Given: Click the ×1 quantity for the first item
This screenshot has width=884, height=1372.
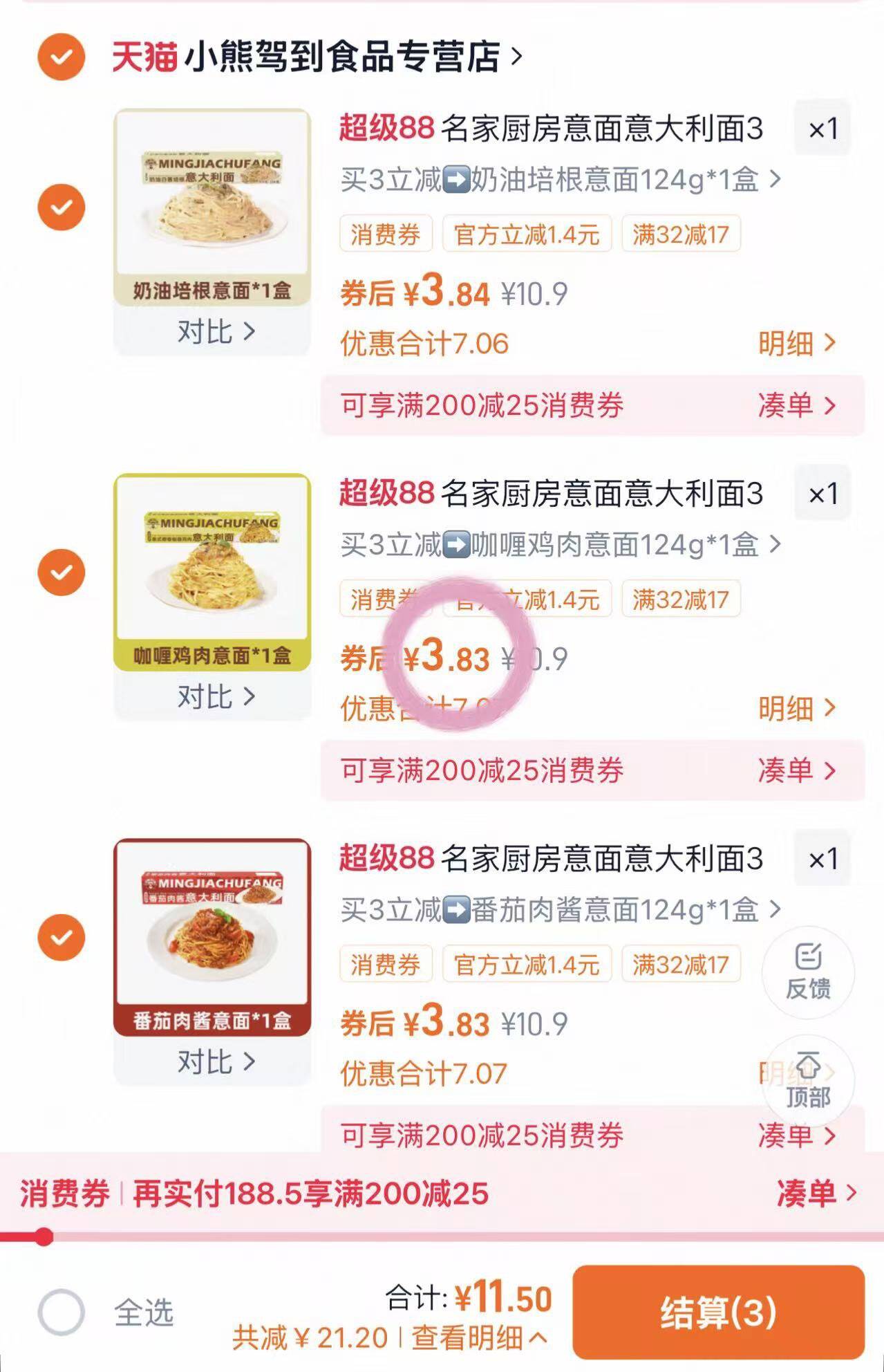Looking at the screenshot, I should tap(825, 130).
